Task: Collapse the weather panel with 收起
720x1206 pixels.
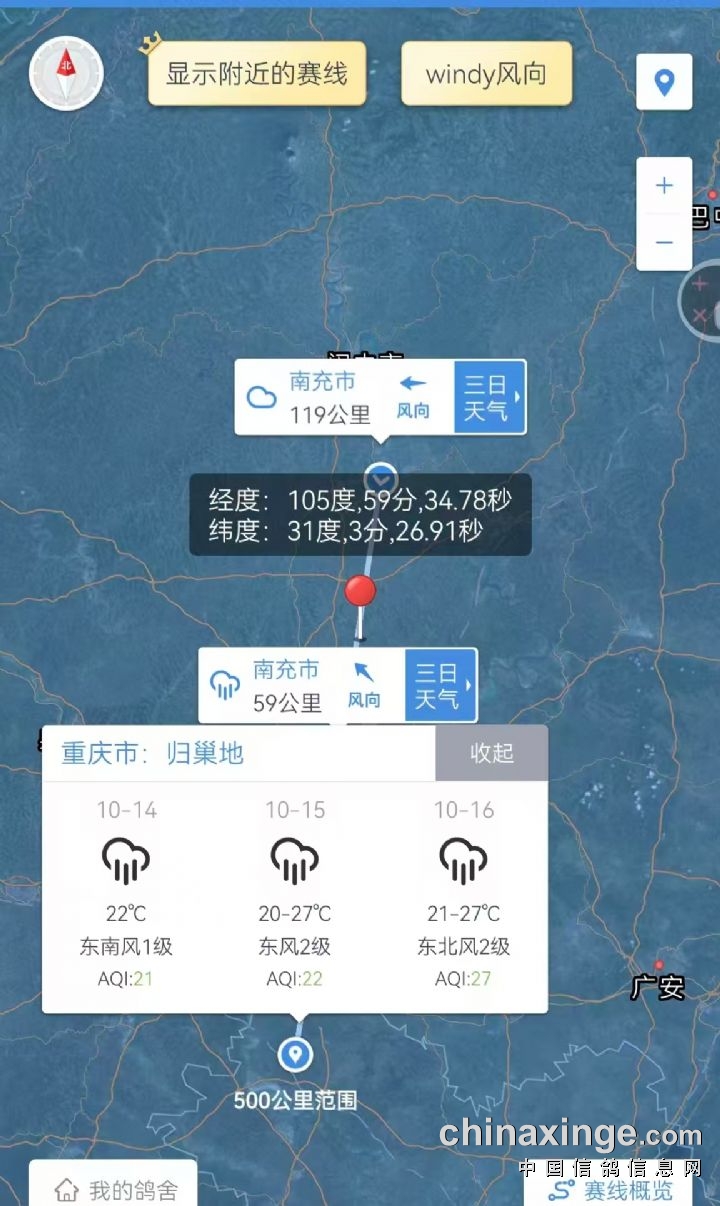Action: 491,753
